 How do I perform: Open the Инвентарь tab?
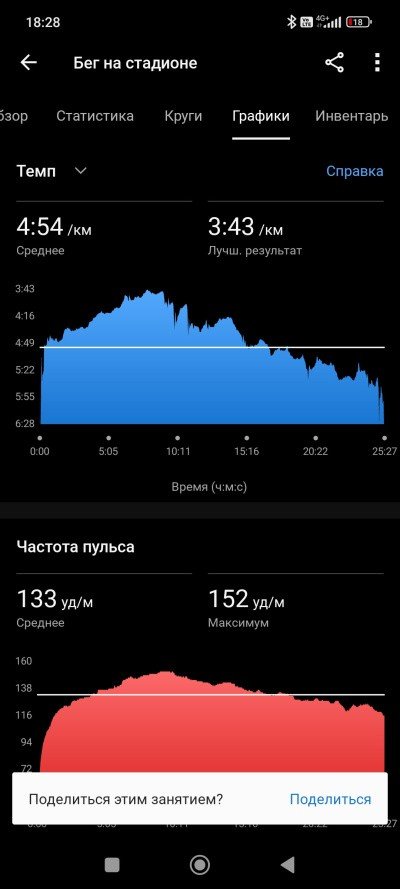pos(351,116)
